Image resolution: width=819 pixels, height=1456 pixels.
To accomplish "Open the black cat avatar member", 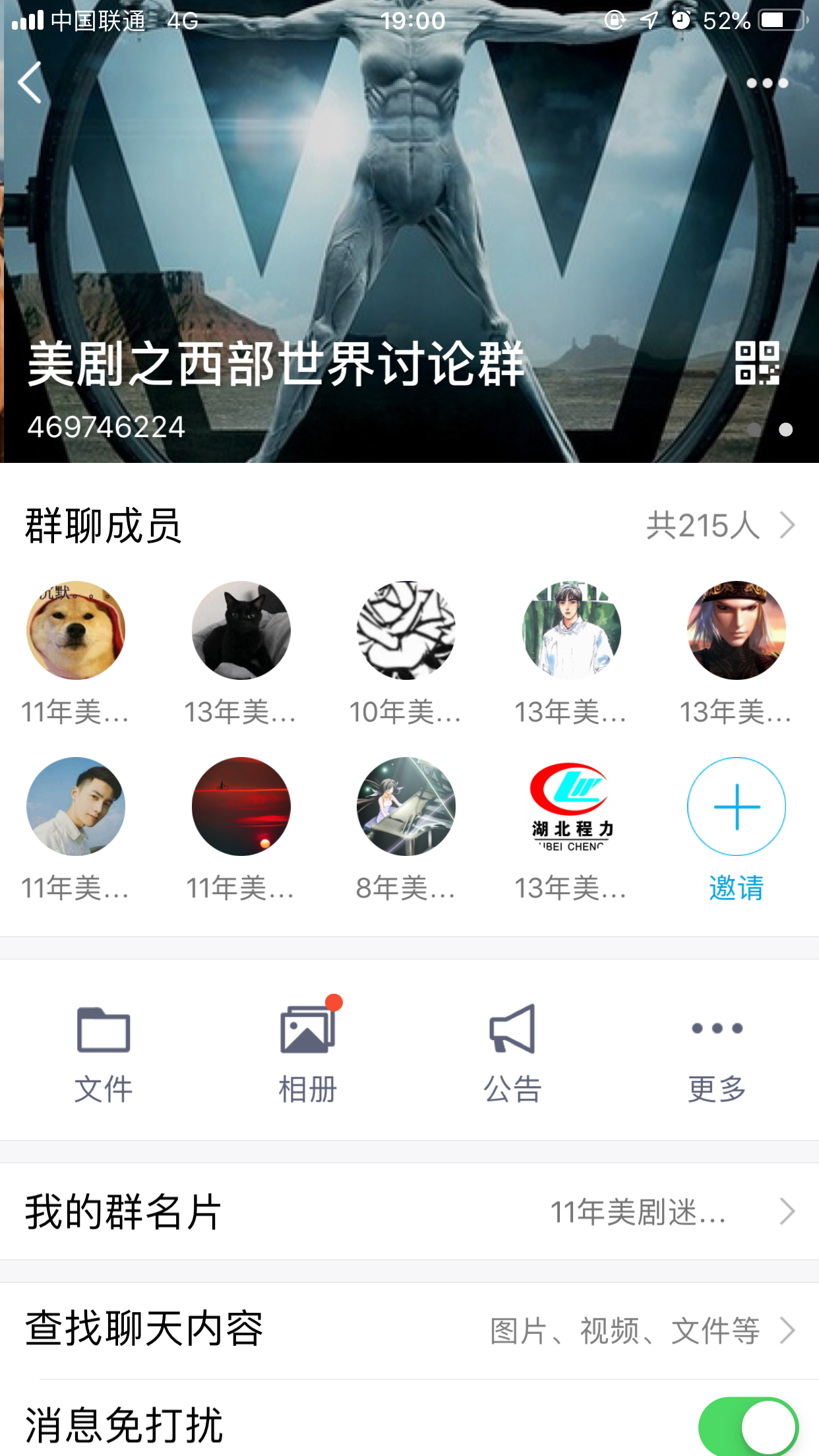I will (x=241, y=630).
